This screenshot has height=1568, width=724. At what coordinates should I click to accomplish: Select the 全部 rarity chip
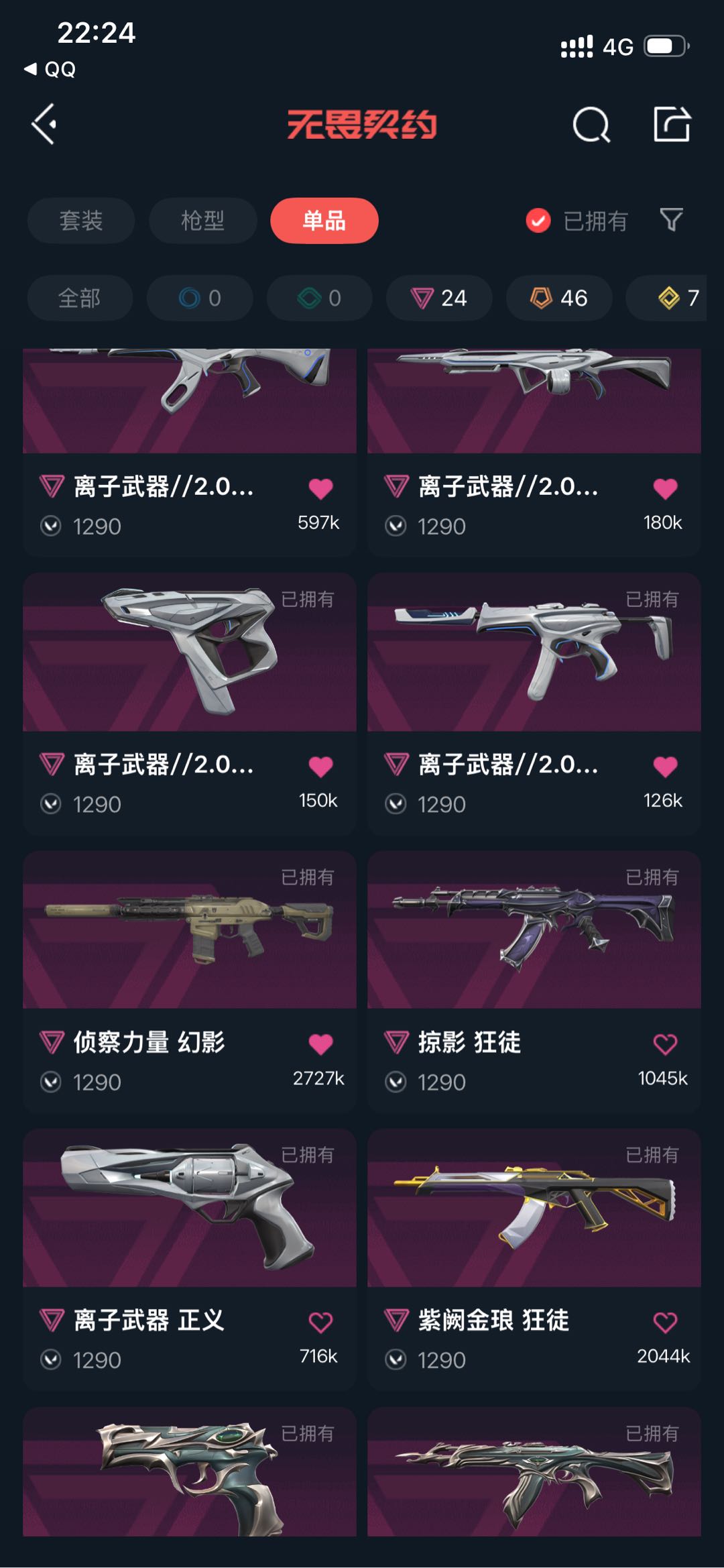(80, 298)
